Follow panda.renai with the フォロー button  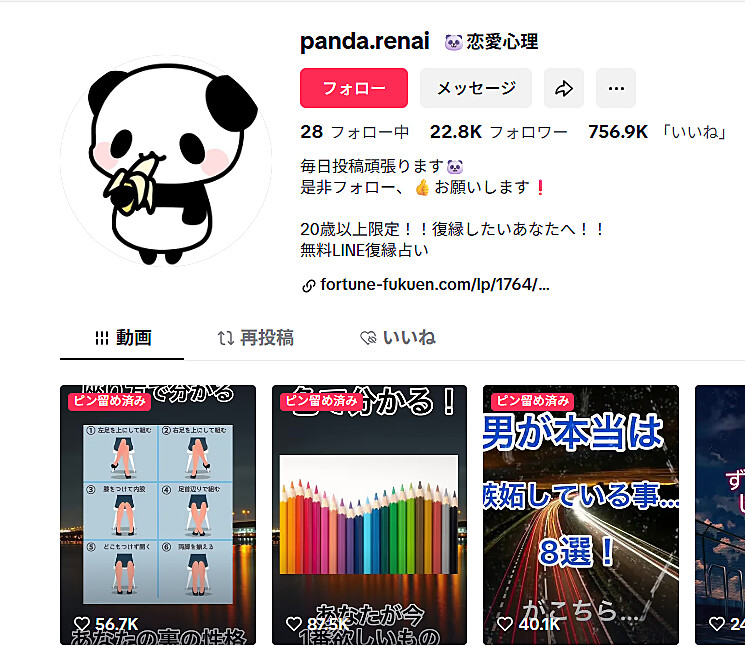(x=354, y=88)
